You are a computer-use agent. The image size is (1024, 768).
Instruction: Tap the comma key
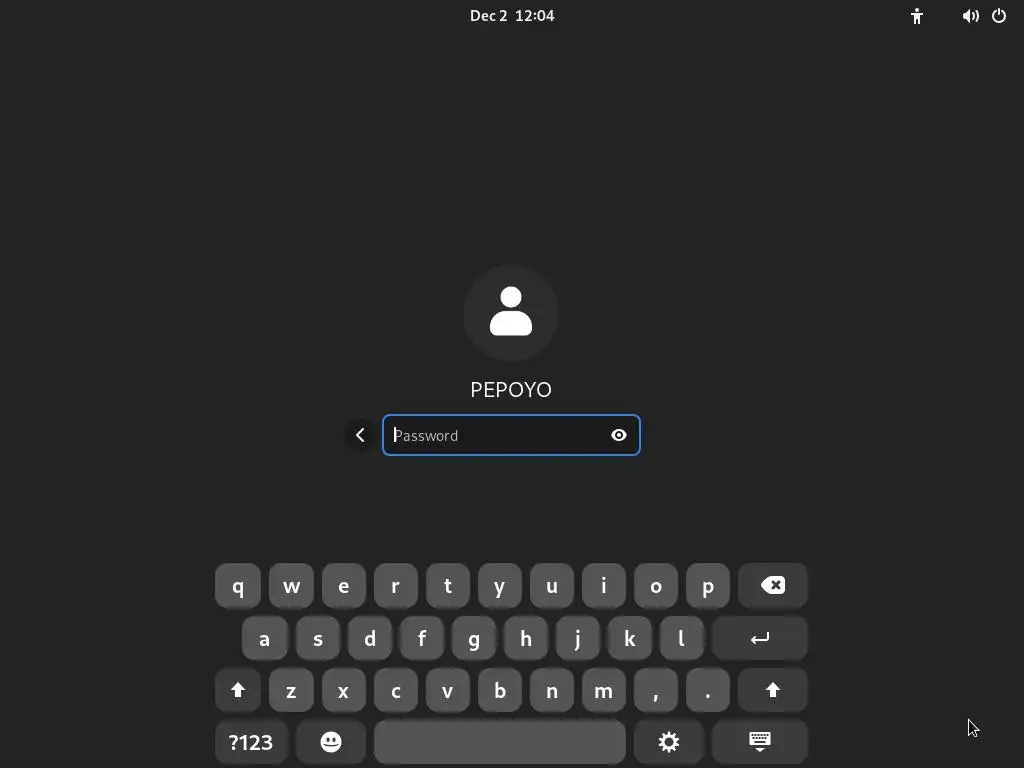(x=656, y=690)
